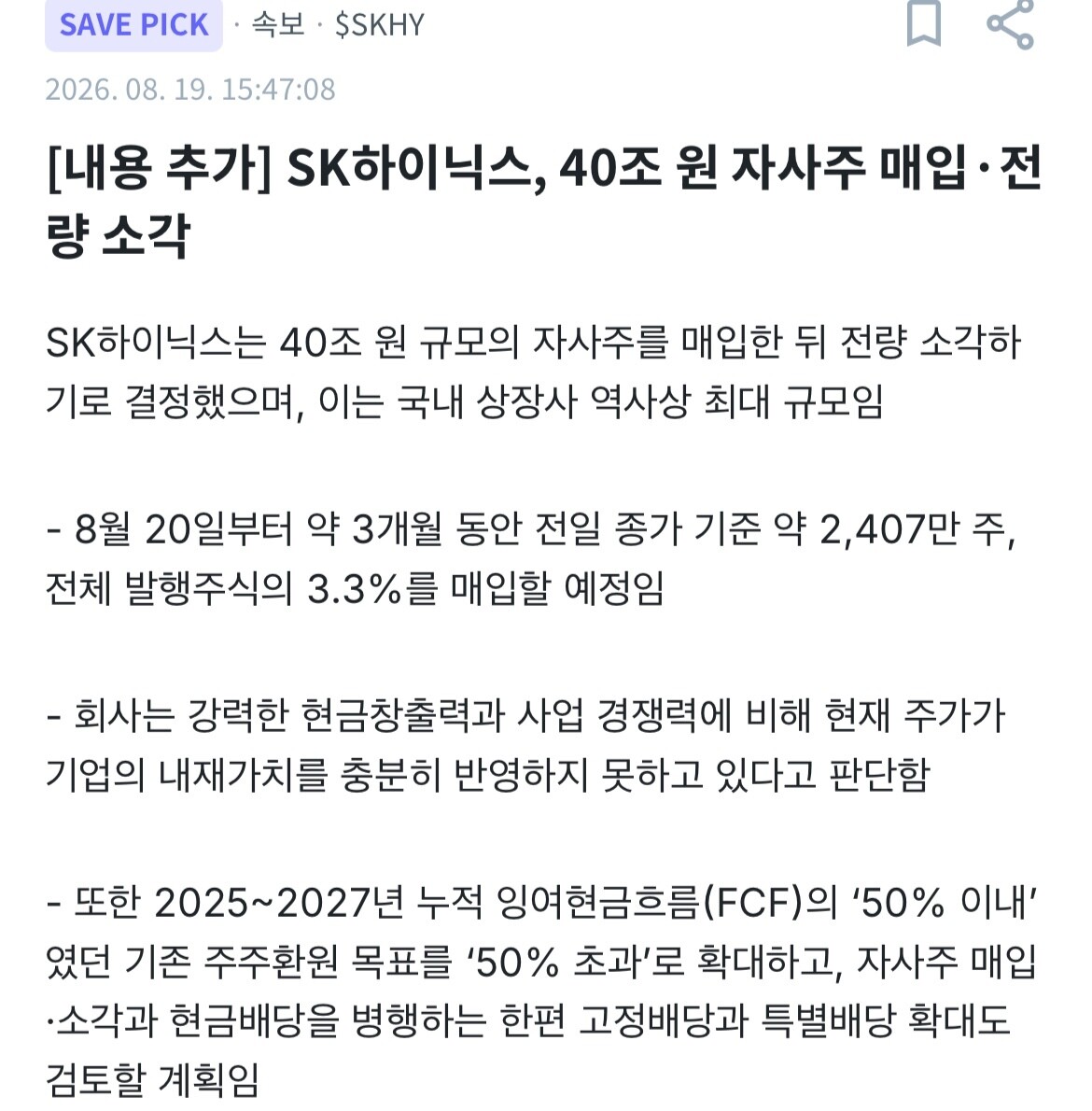Bookmark this SK하이닉스 news article
Viewport: 1092px width, 1111px height.
pos(923,23)
